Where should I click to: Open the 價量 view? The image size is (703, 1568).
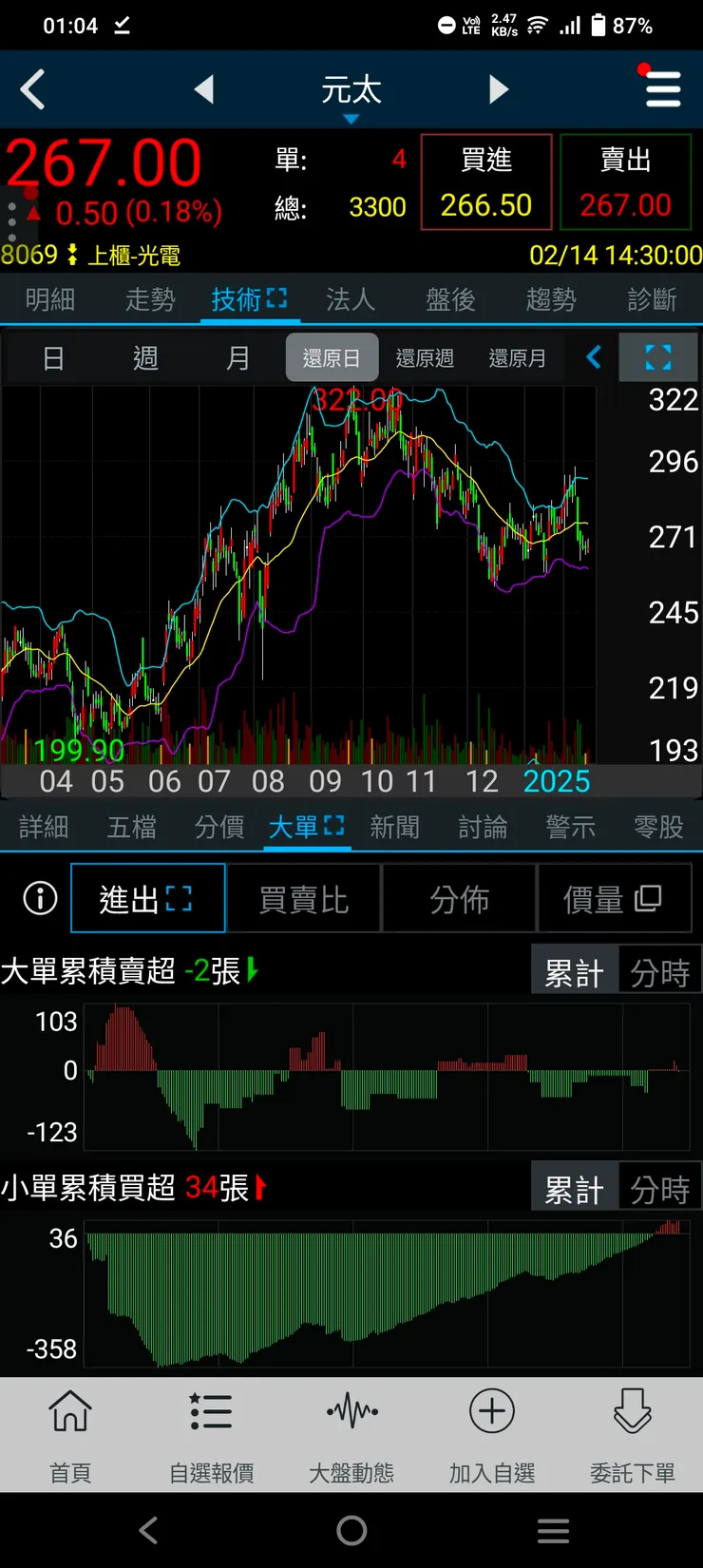613,899
